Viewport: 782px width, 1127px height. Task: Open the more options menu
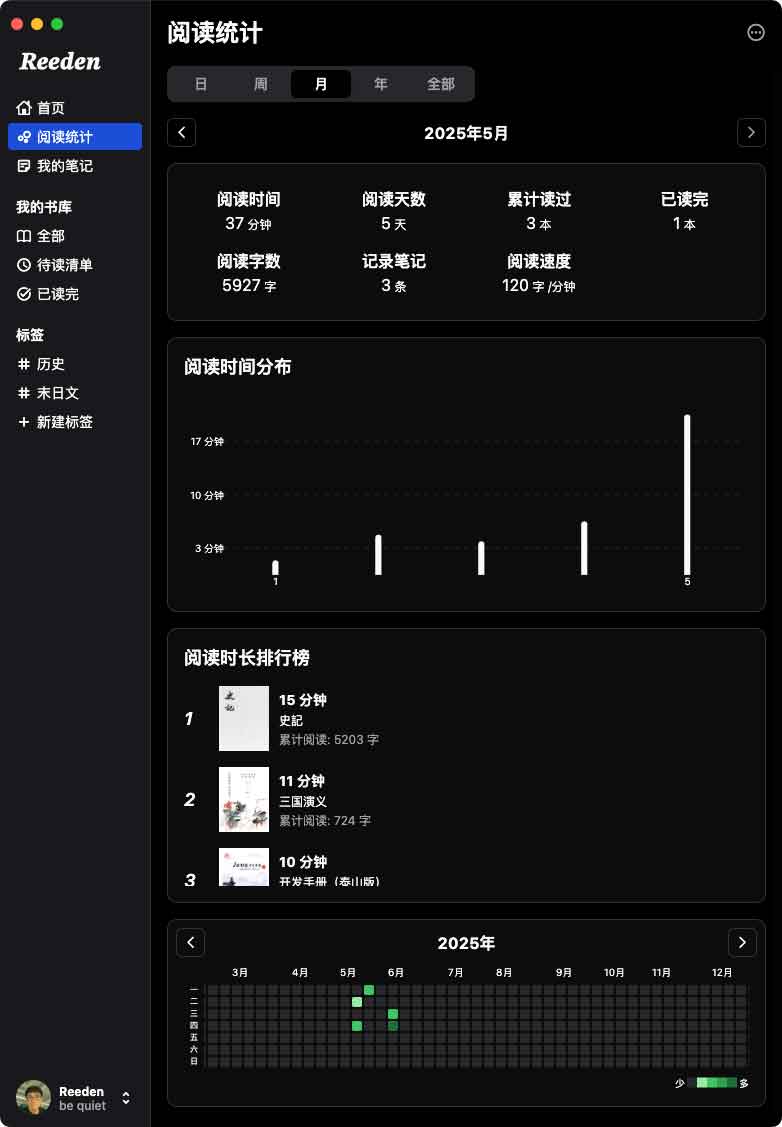click(756, 33)
